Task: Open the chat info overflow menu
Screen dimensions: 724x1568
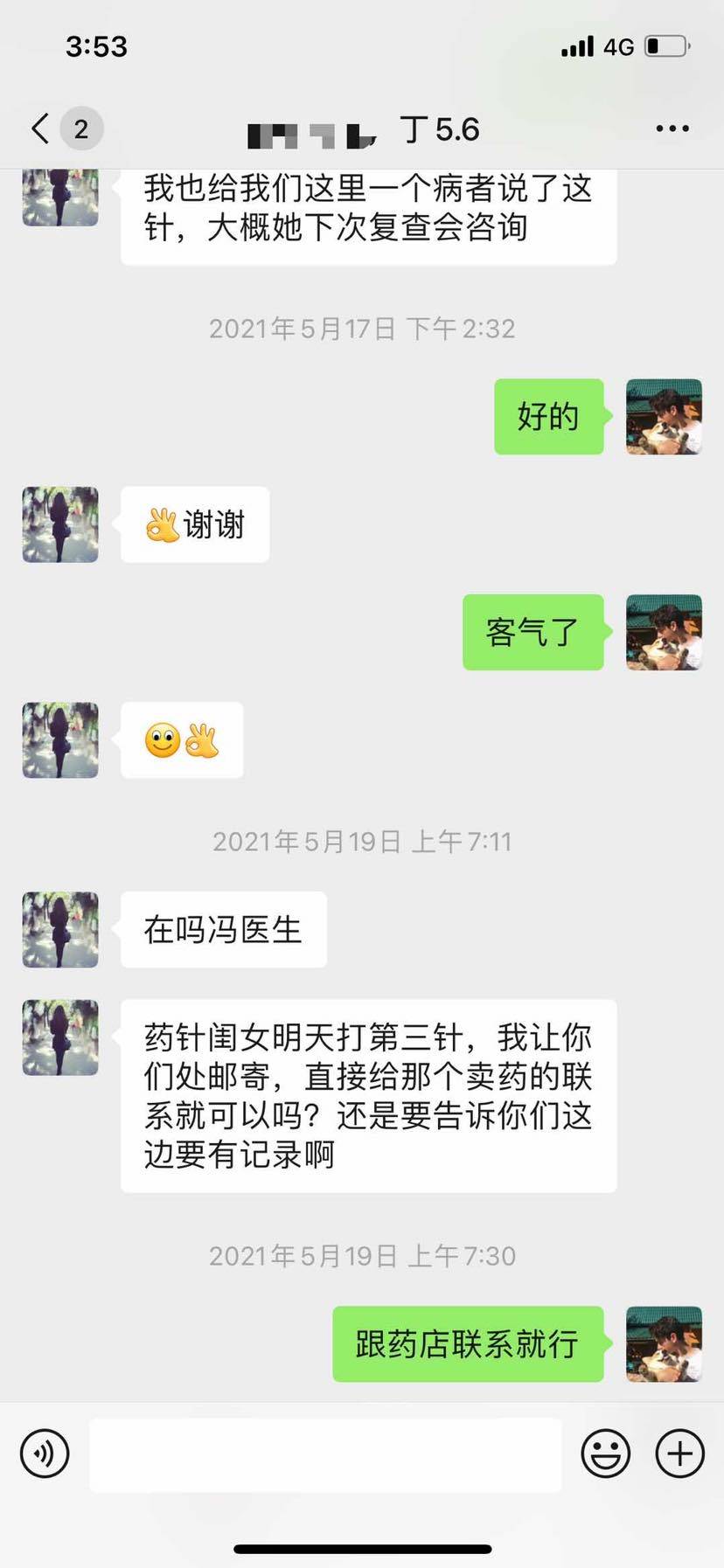Action: 672,128
